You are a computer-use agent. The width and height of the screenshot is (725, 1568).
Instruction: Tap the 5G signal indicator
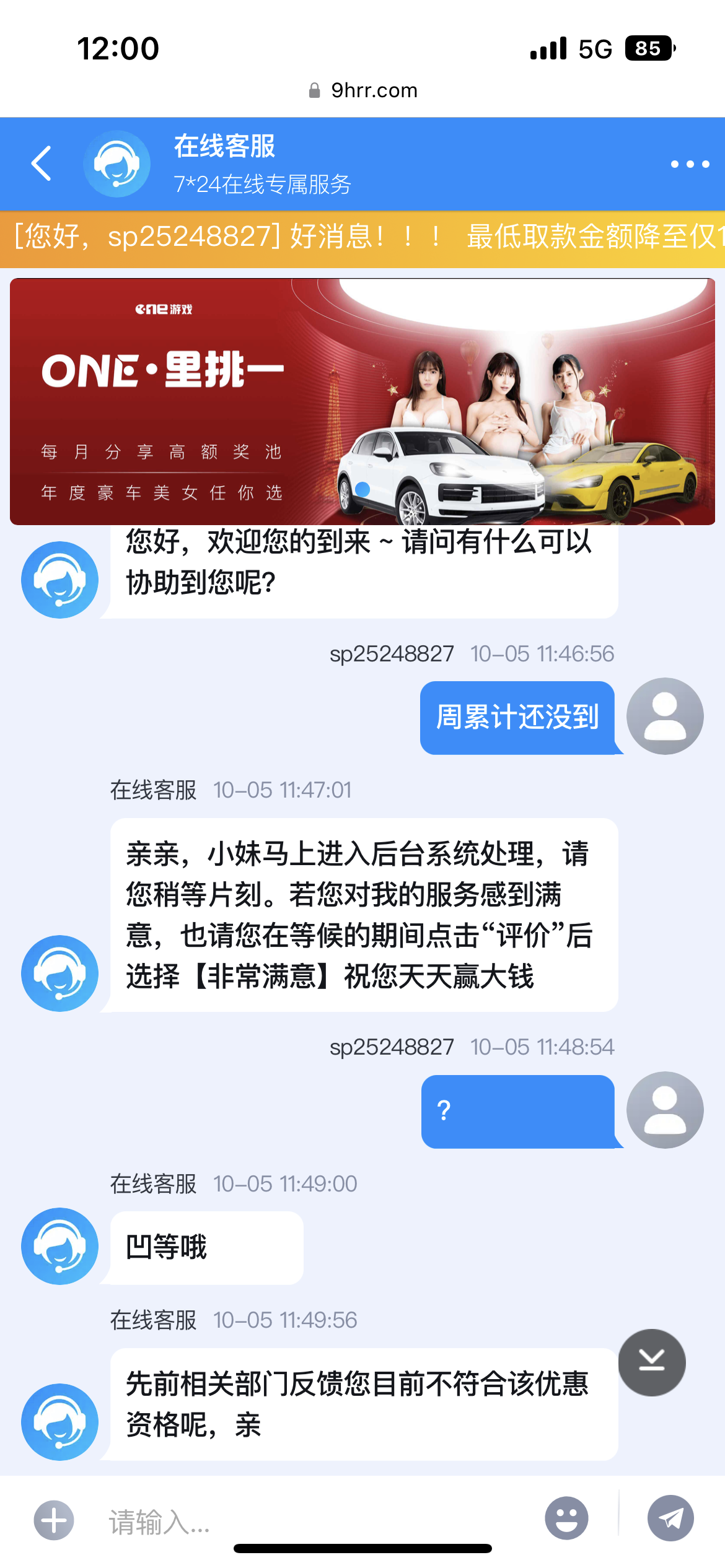pyautogui.click(x=595, y=48)
